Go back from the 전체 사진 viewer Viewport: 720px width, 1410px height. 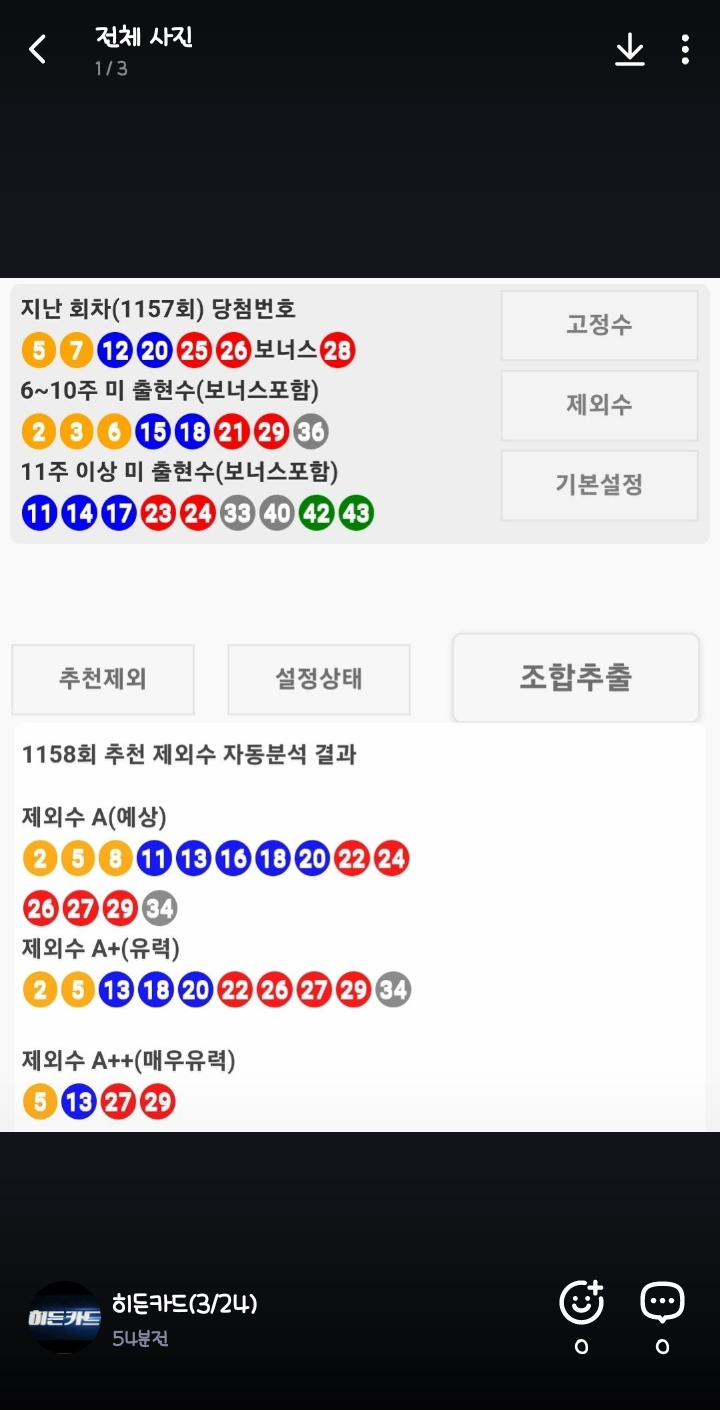click(38, 49)
